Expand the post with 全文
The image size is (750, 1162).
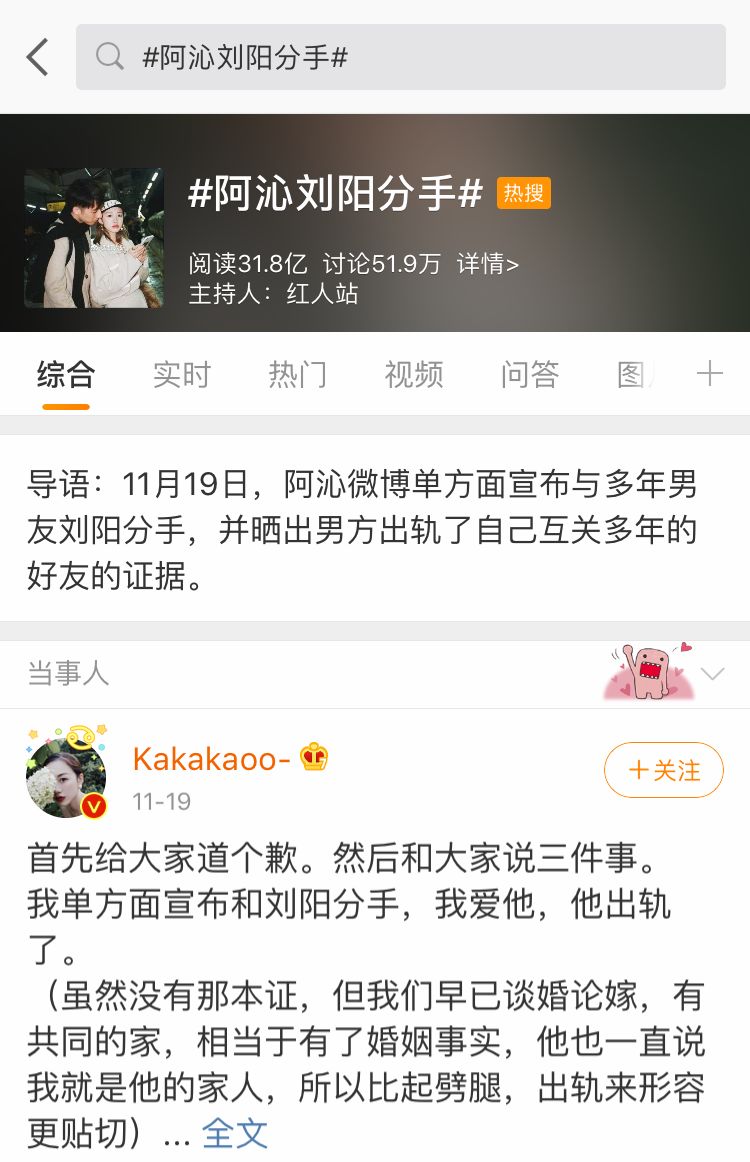pyautogui.click(x=235, y=1133)
